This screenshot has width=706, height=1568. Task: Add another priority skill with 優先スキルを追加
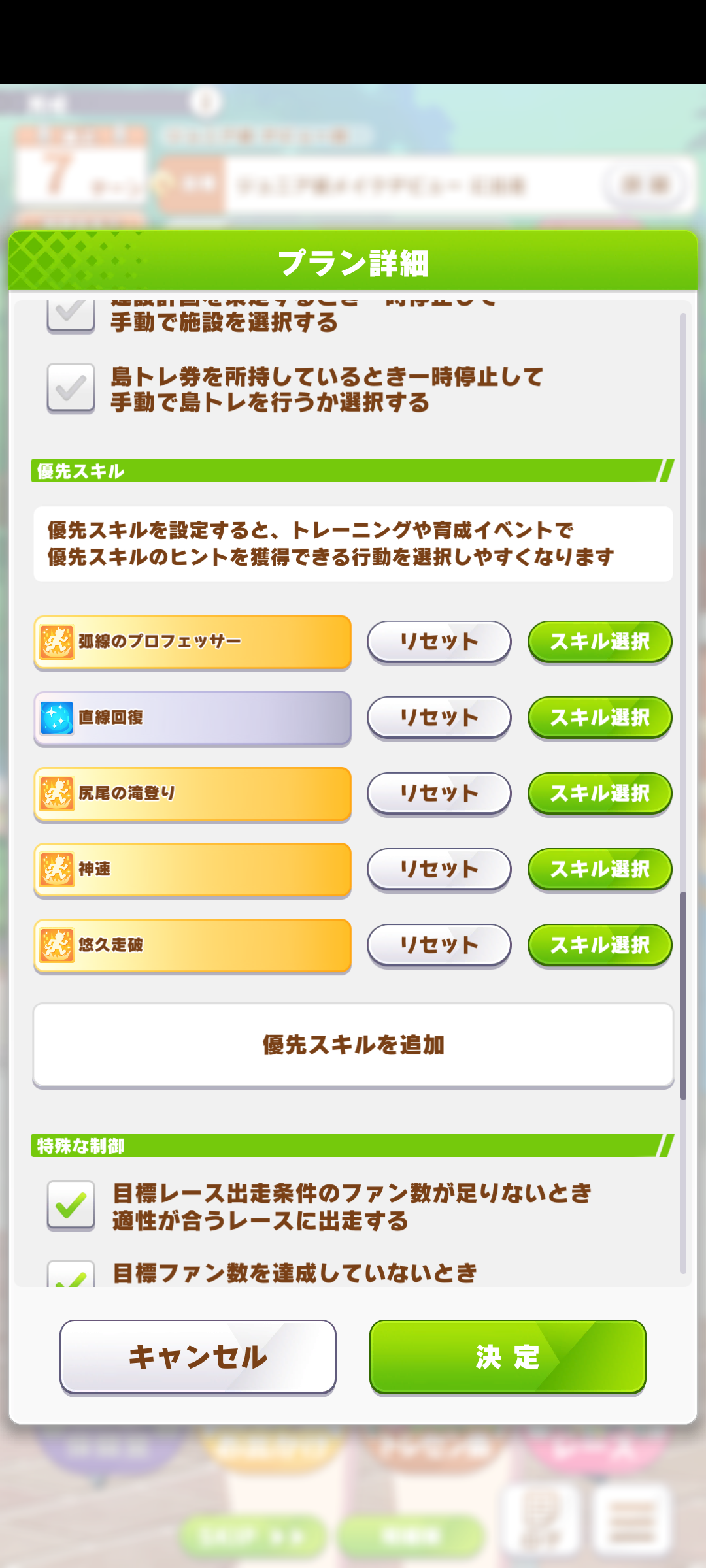coord(353,1045)
